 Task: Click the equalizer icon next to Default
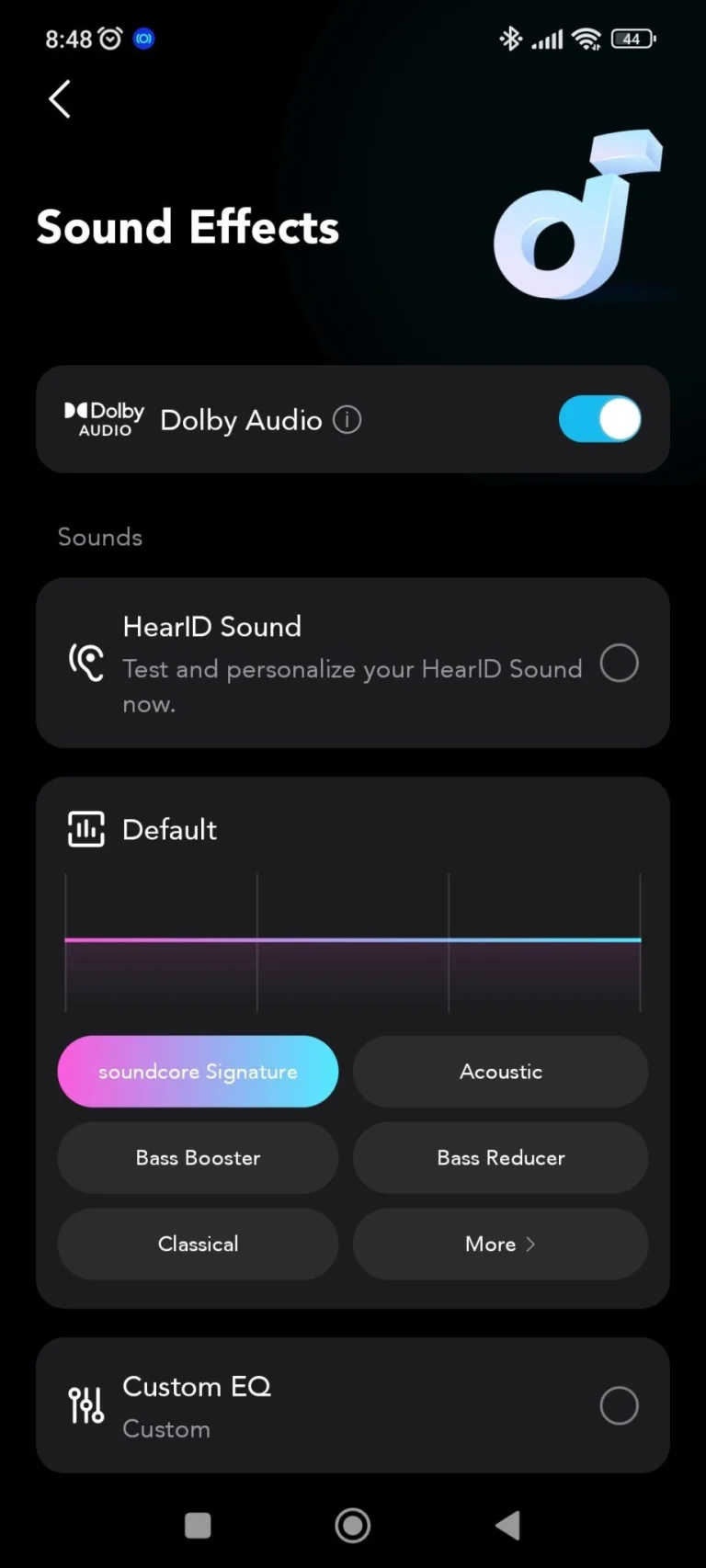pos(85,828)
